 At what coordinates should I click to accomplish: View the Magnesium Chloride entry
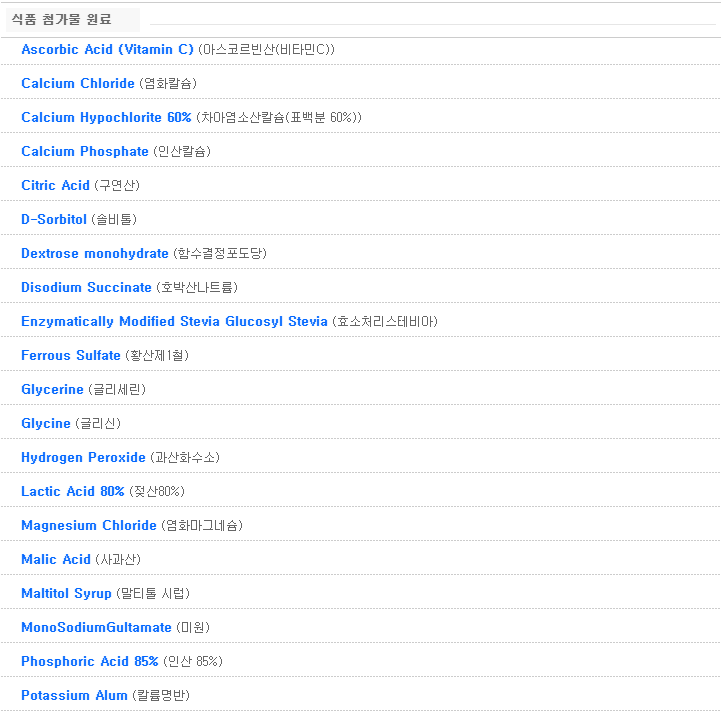tap(89, 525)
